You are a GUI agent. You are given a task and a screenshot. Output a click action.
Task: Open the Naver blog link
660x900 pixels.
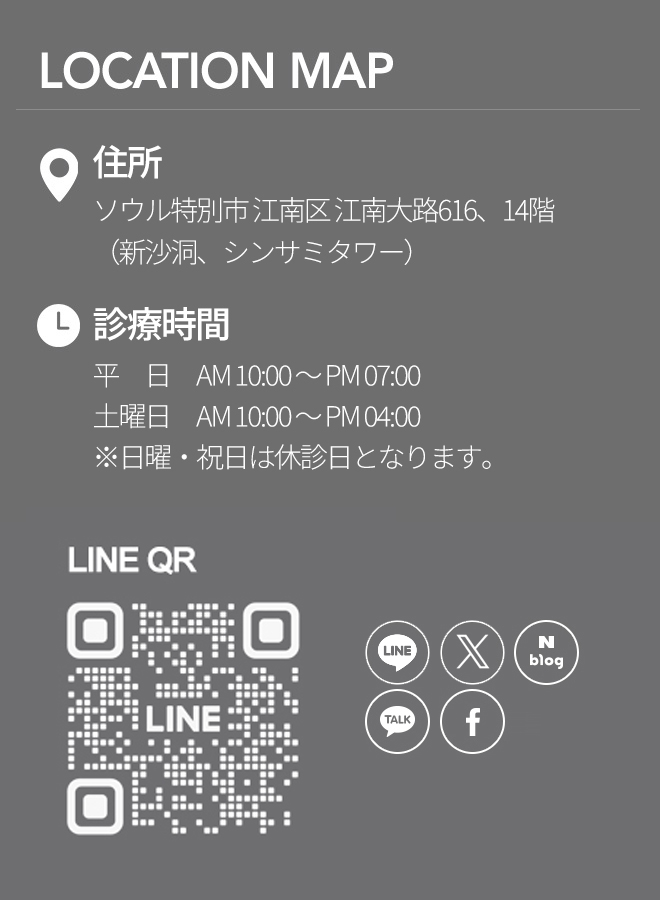(x=546, y=652)
